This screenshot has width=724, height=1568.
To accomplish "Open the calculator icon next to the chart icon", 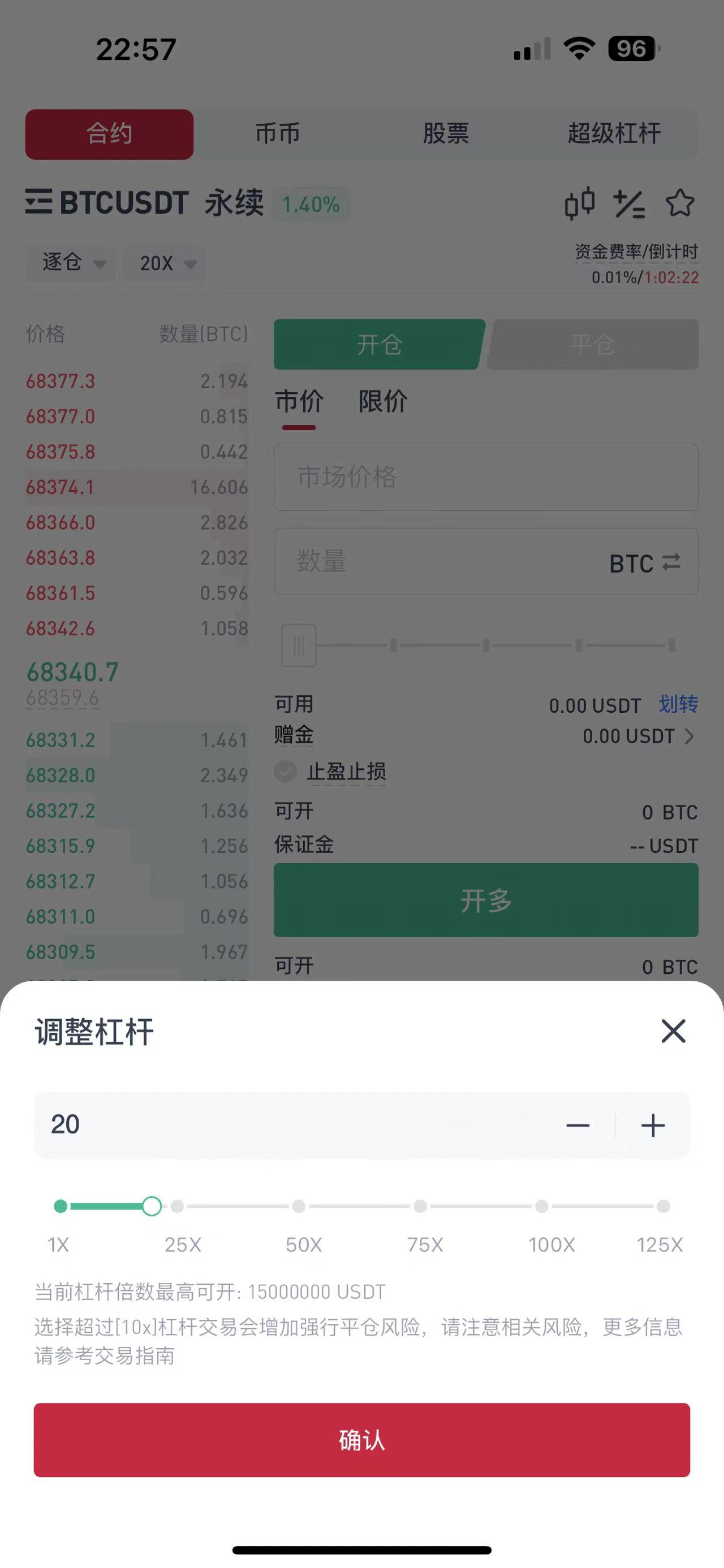I will [630, 204].
